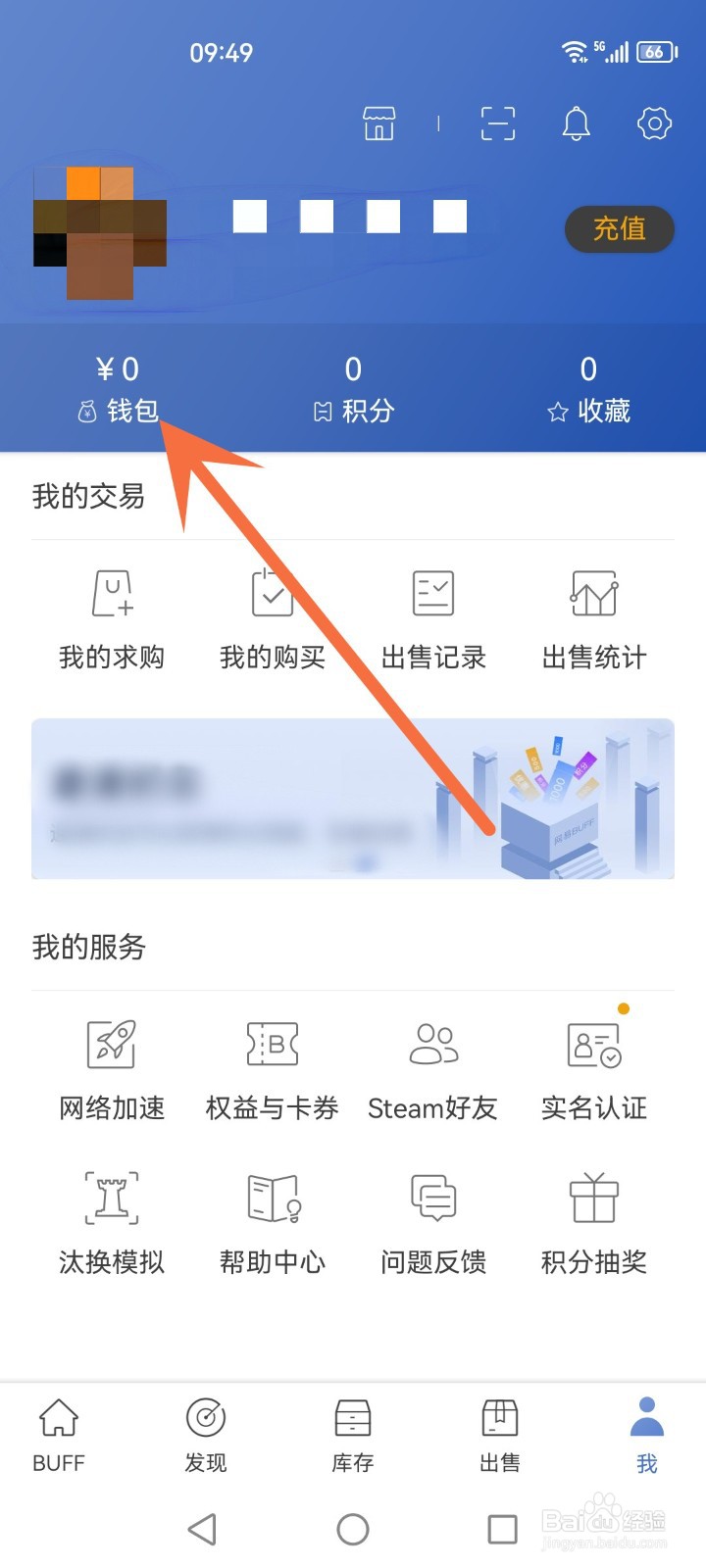
Task: Open the 钱包 wallet balance
Action: [x=118, y=389]
